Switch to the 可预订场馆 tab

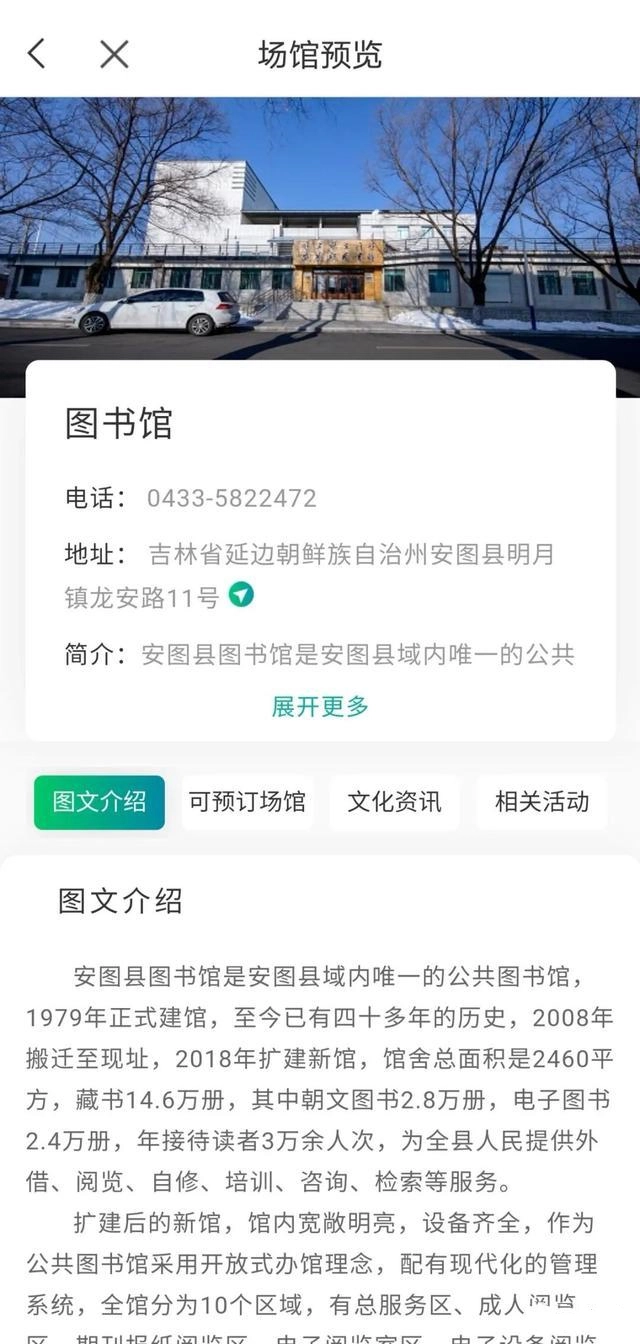tap(247, 802)
